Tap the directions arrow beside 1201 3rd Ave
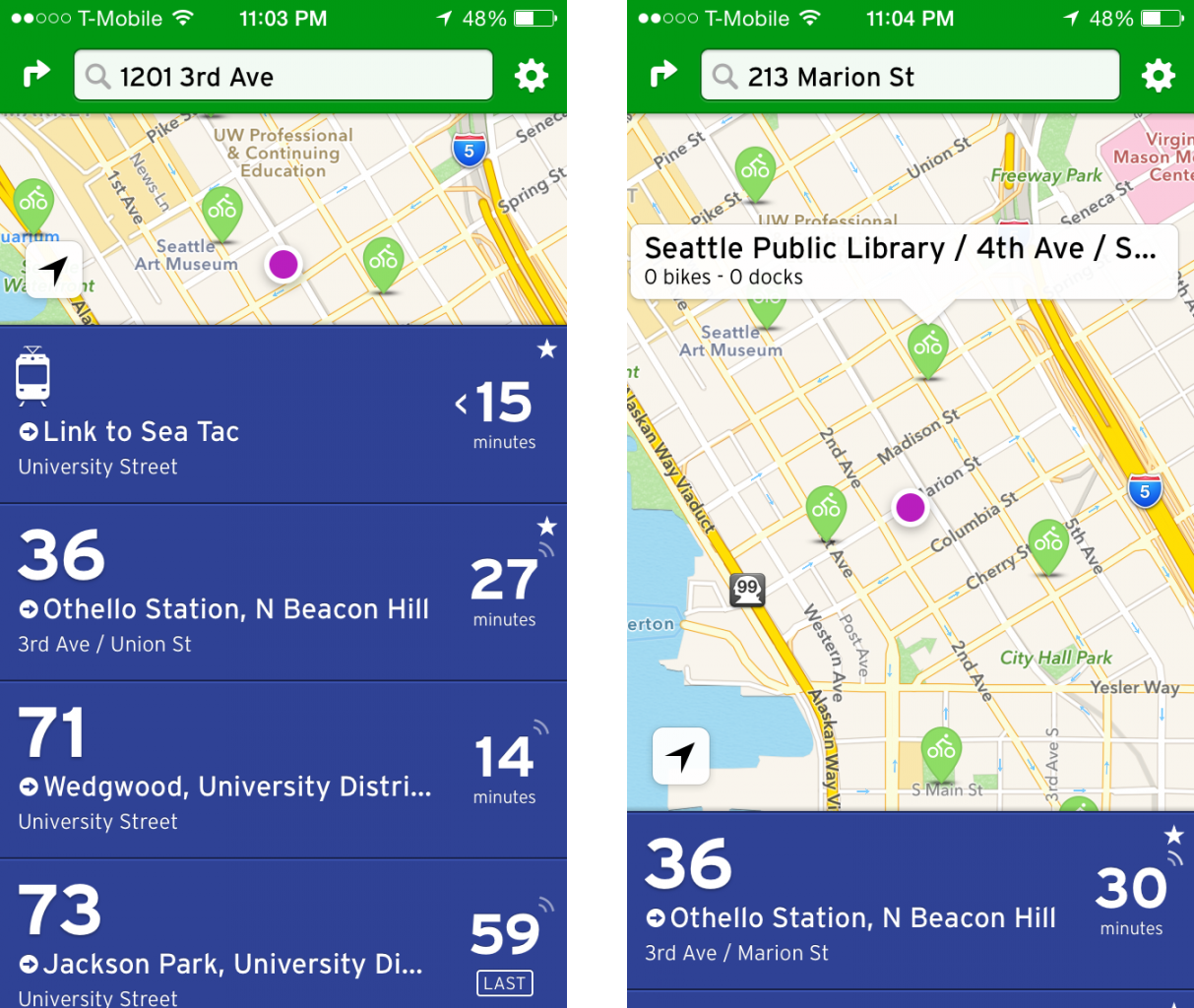 (36, 75)
